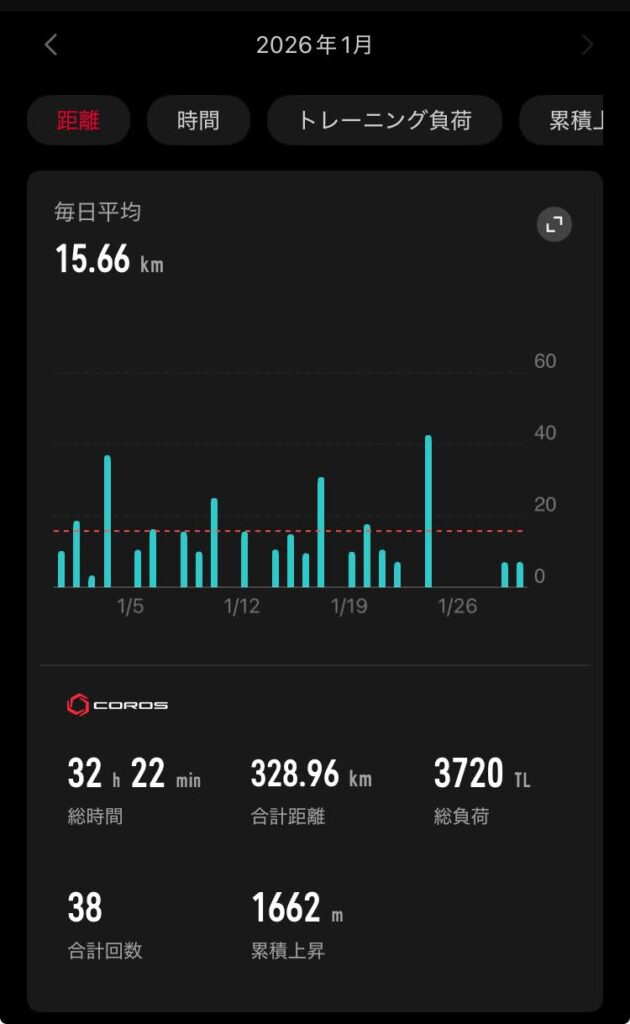
Task: Expand the chart to fullscreen
Action: [x=554, y=225]
